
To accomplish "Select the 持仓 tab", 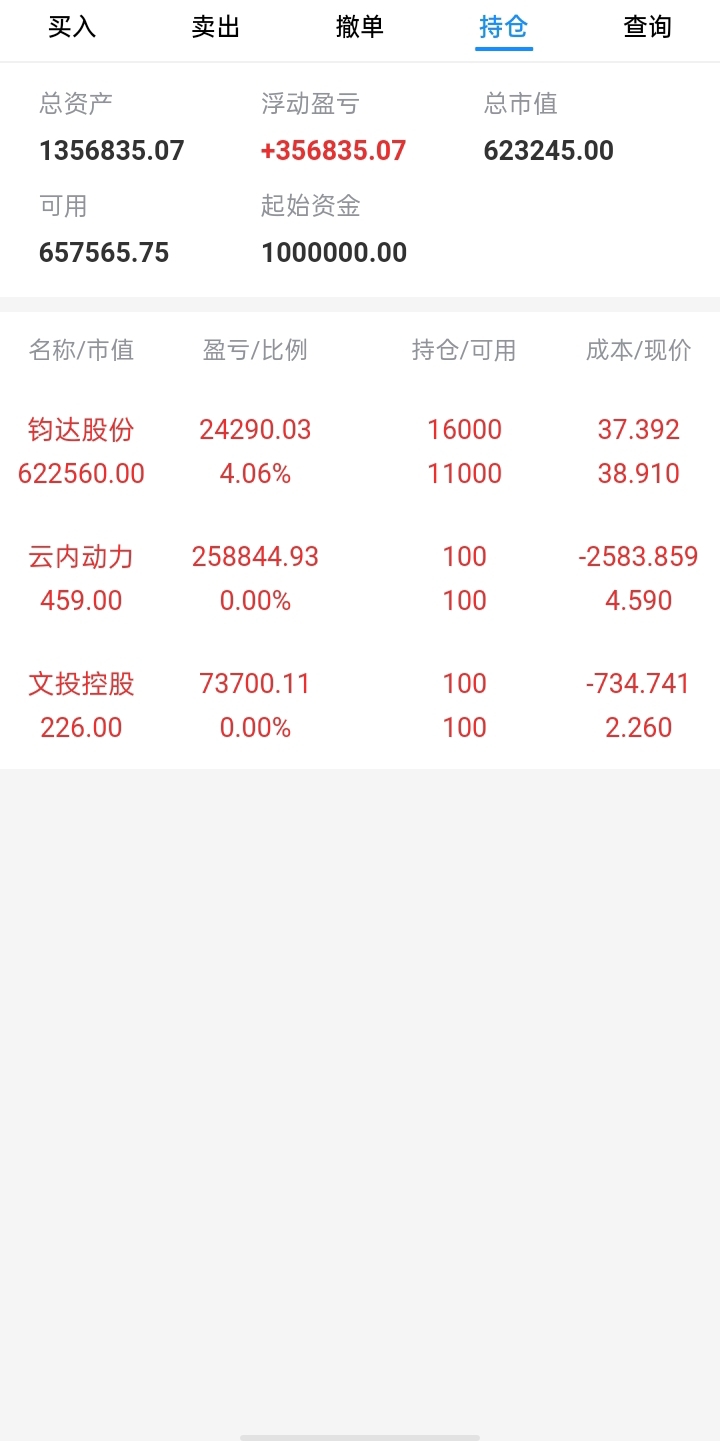I will click(504, 27).
